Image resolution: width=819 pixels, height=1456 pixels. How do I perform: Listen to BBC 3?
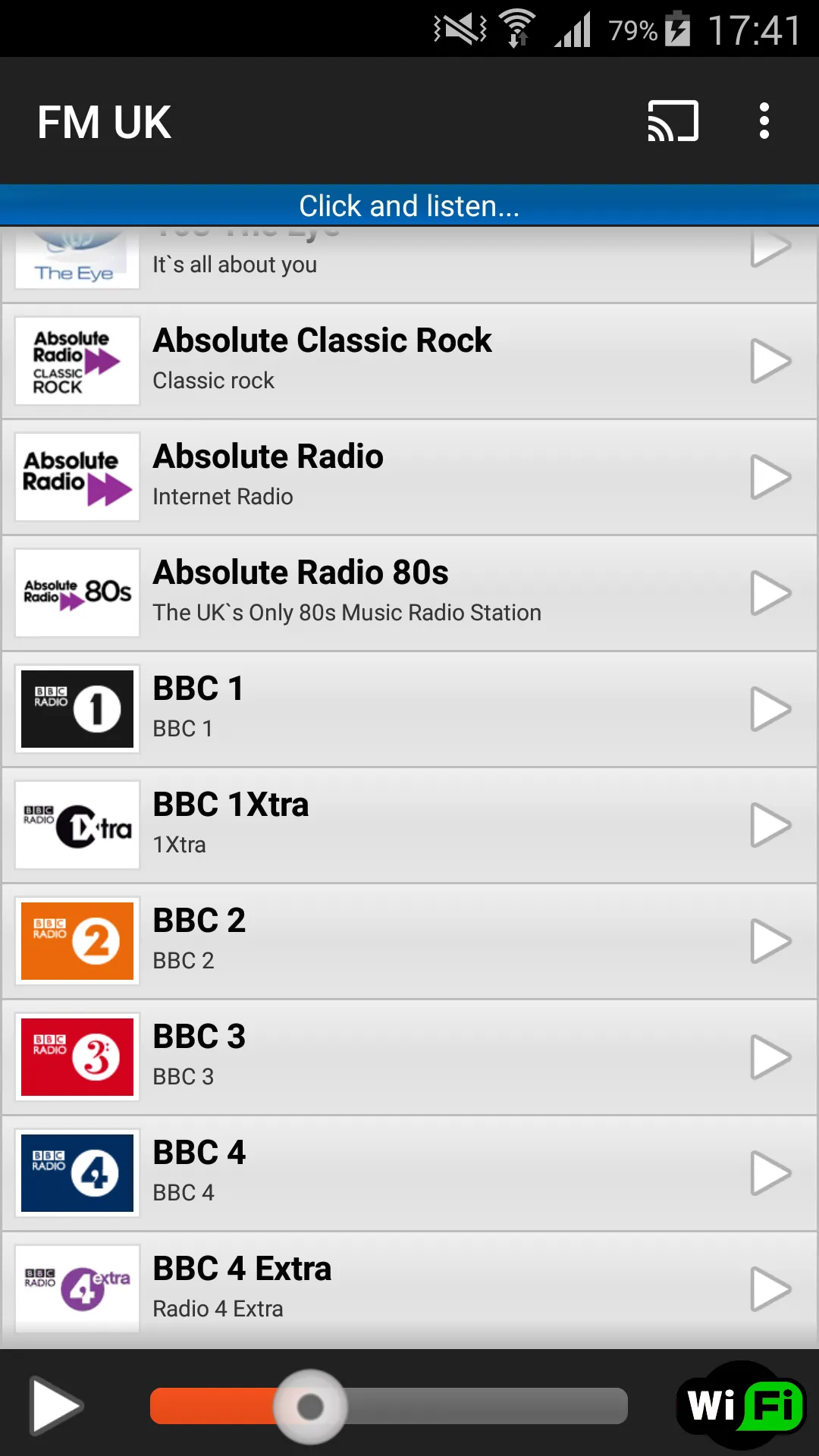[409, 1057]
